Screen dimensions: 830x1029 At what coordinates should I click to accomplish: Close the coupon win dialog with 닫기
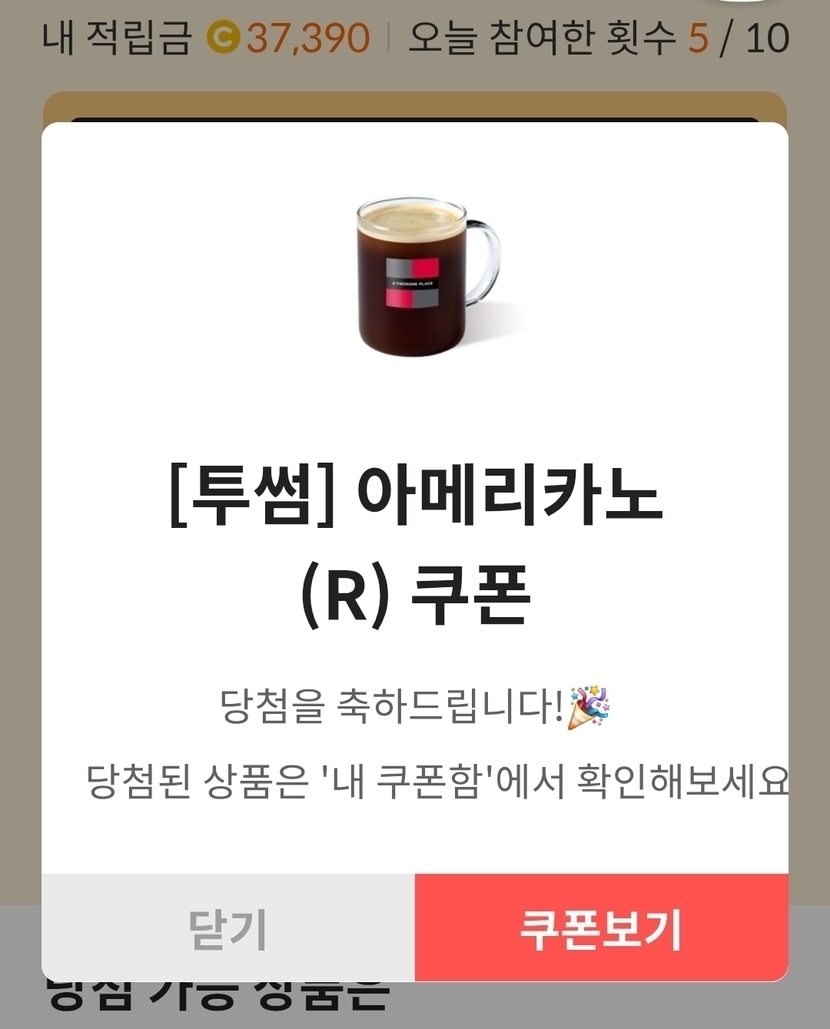tap(228, 929)
